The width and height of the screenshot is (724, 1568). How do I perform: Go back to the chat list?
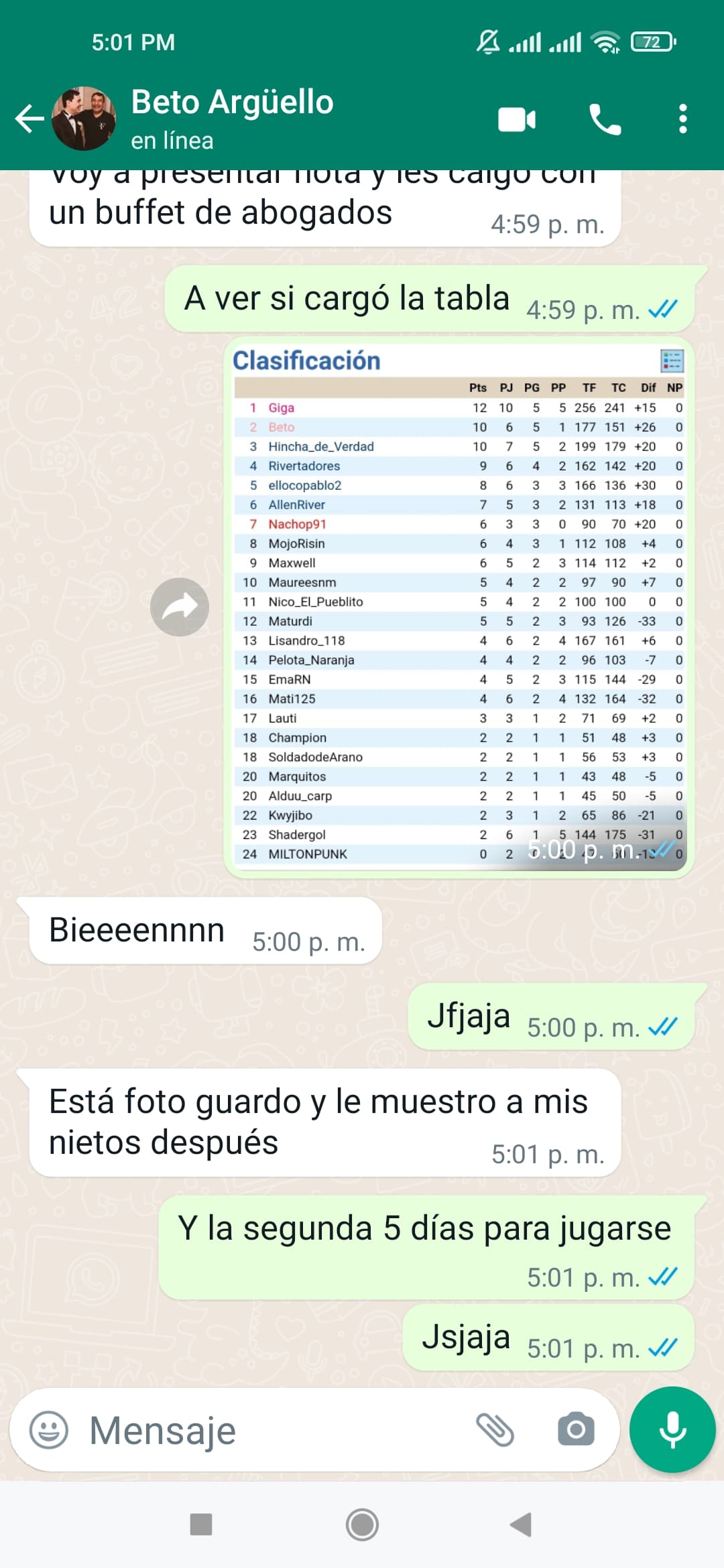click(x=29, y=119)
